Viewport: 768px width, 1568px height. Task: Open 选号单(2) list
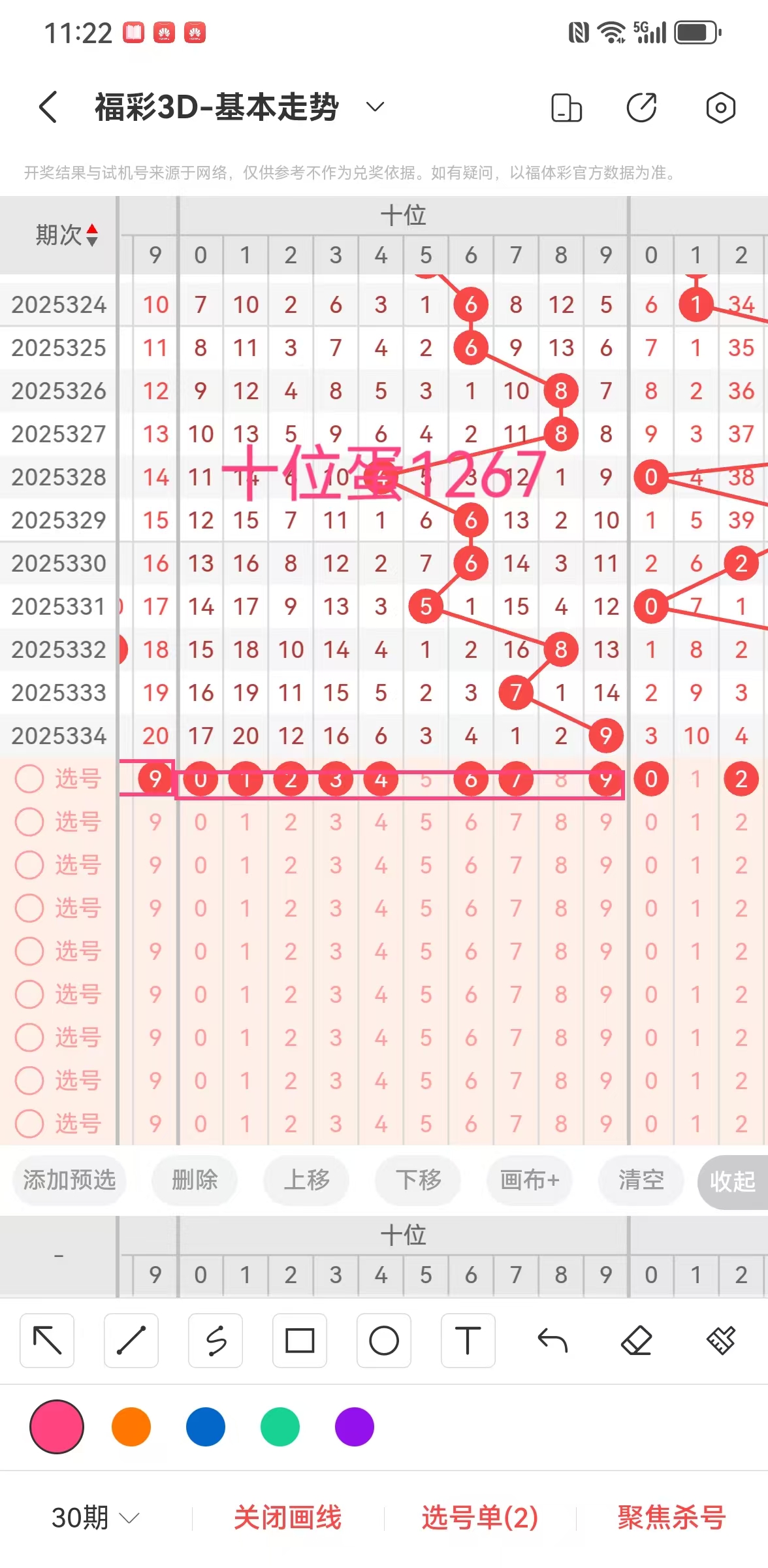480,1517
